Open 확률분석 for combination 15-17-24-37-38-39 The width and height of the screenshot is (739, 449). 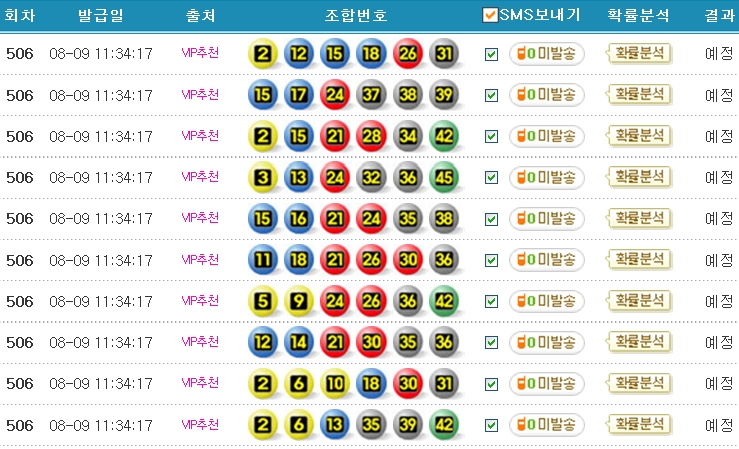coord(639,95)
